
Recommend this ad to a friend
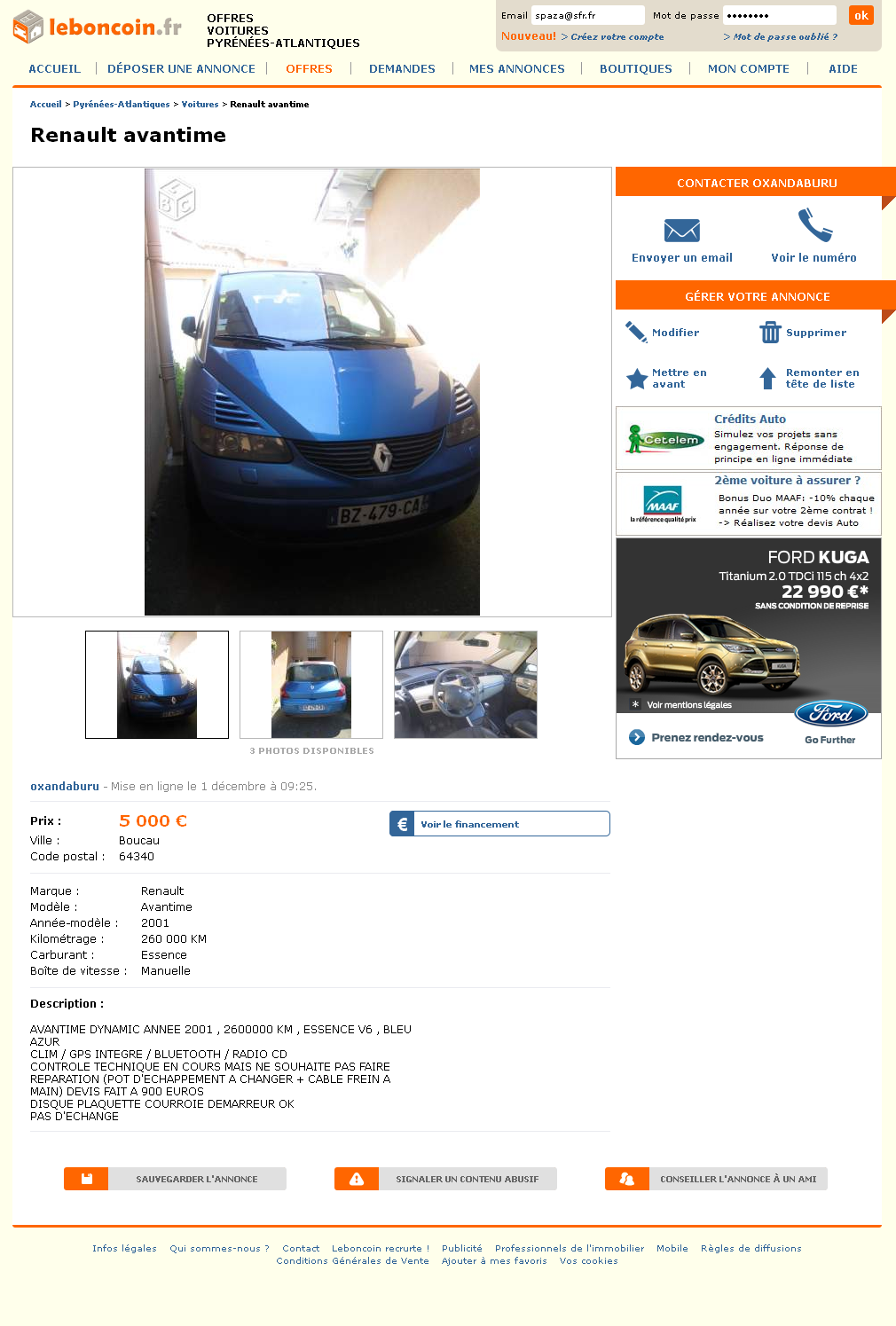[x=716, y=1179]
